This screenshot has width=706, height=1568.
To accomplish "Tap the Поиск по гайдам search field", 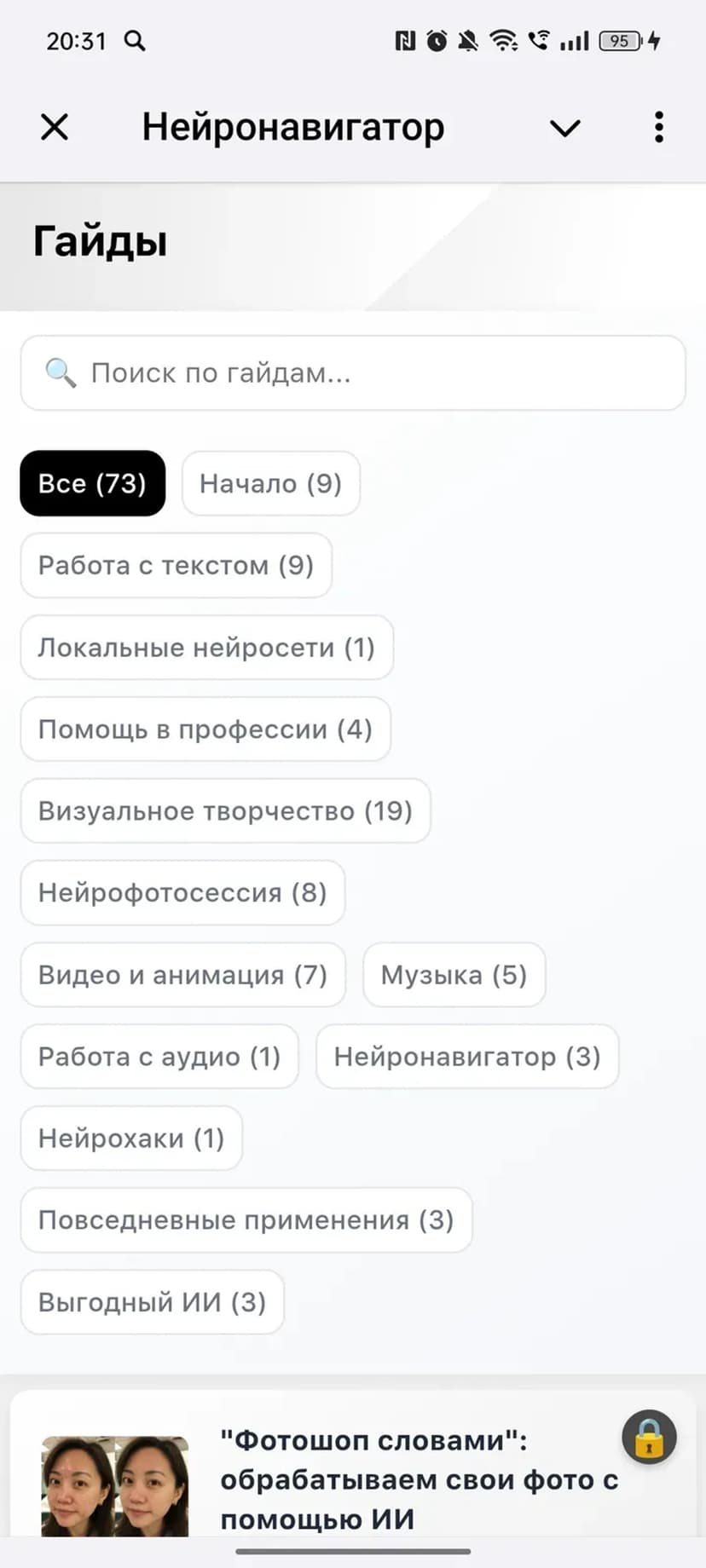I will click(353, 373).
